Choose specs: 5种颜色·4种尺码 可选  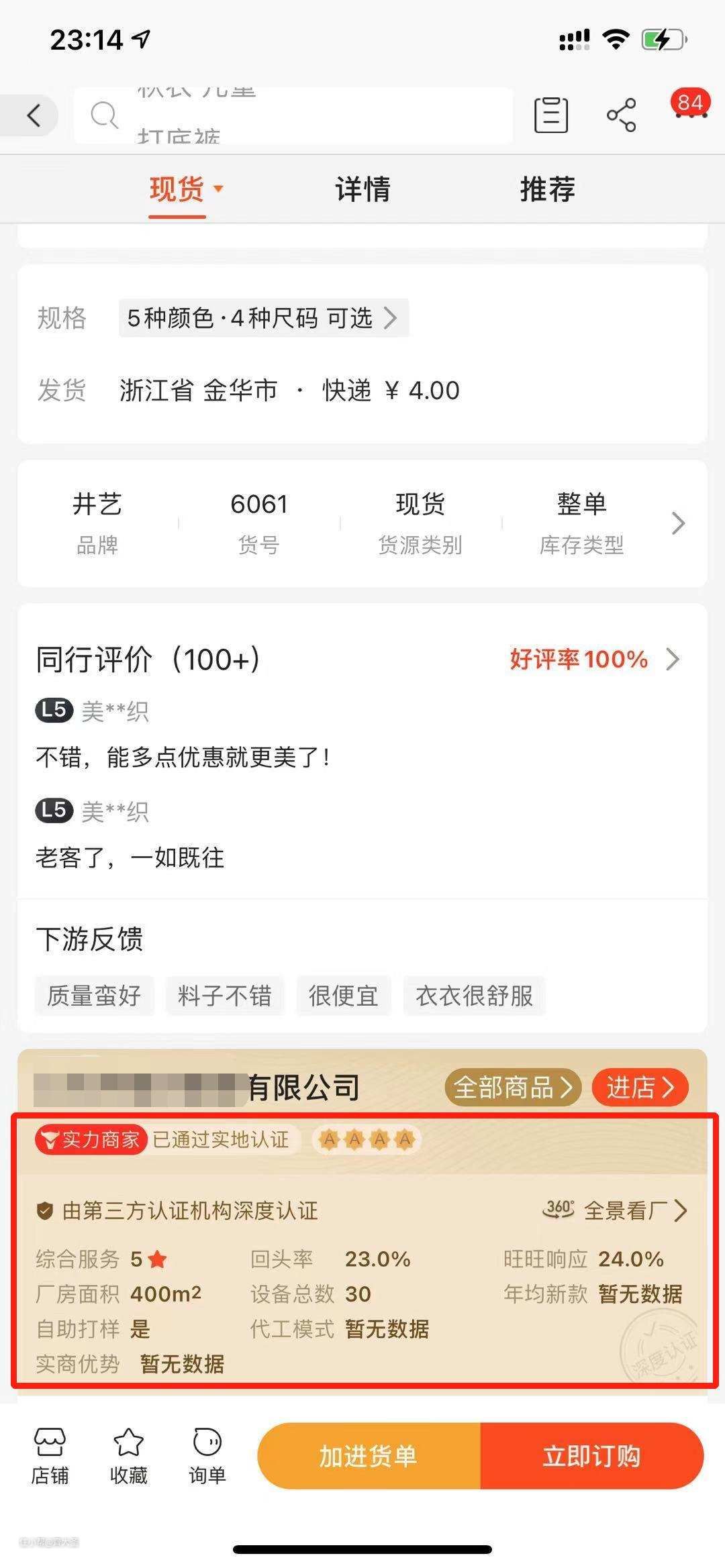point(263,317)
